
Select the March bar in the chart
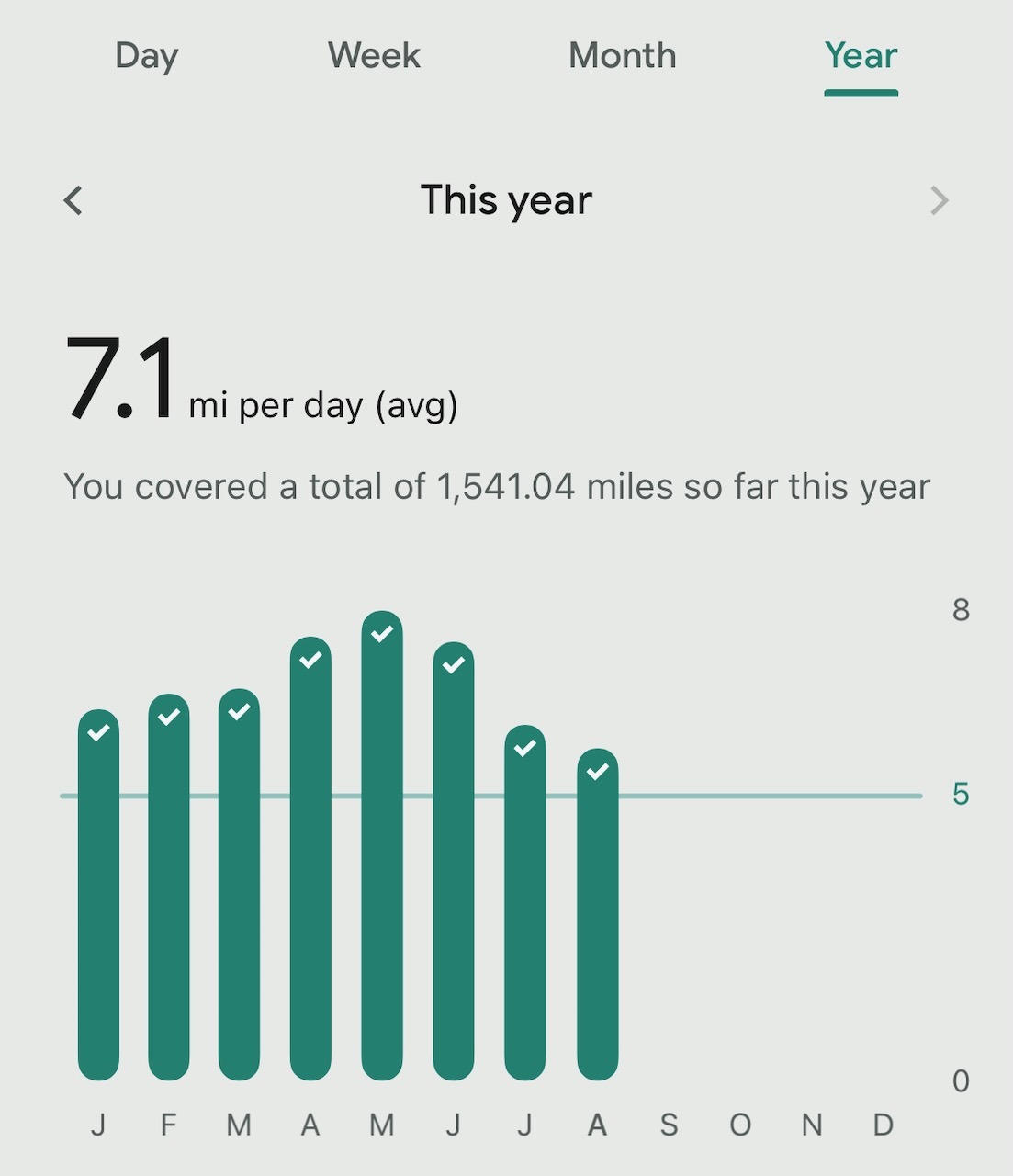click(240, 885)
